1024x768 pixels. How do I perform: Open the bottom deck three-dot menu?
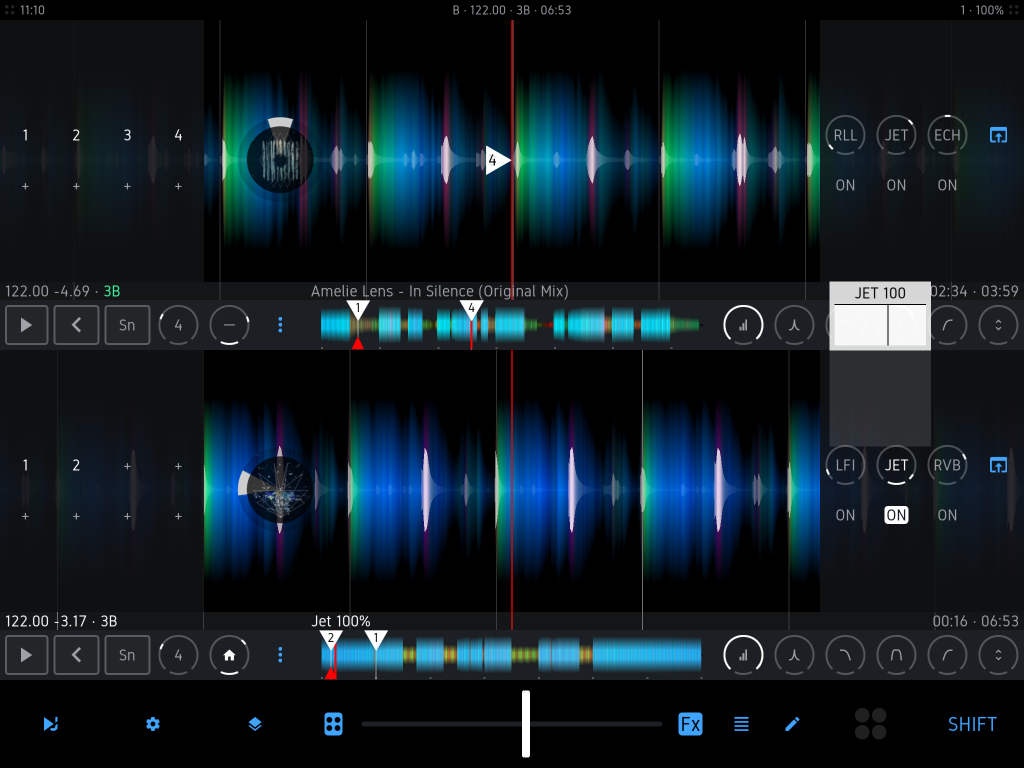click(x=280, y=655)
